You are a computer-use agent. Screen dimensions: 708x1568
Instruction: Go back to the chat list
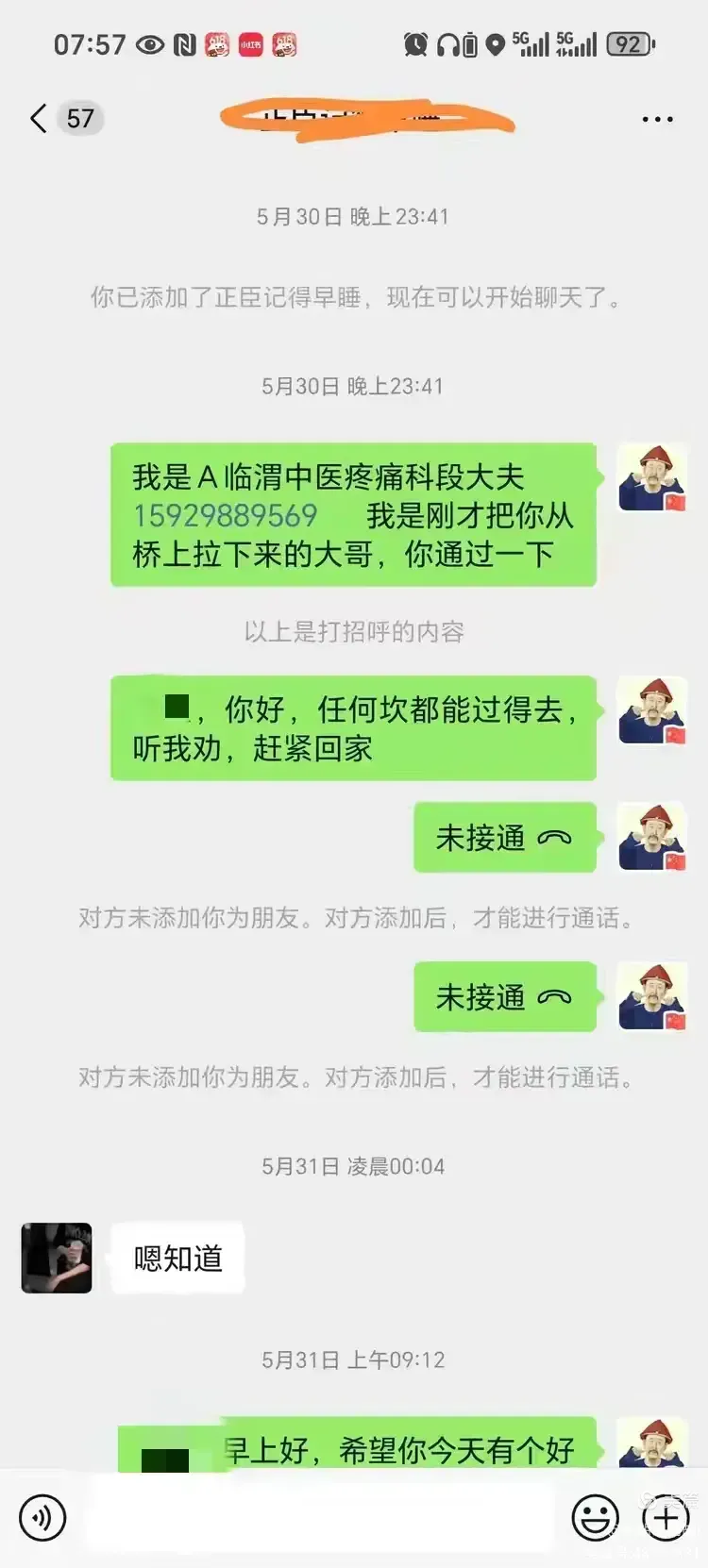(40, 119)
